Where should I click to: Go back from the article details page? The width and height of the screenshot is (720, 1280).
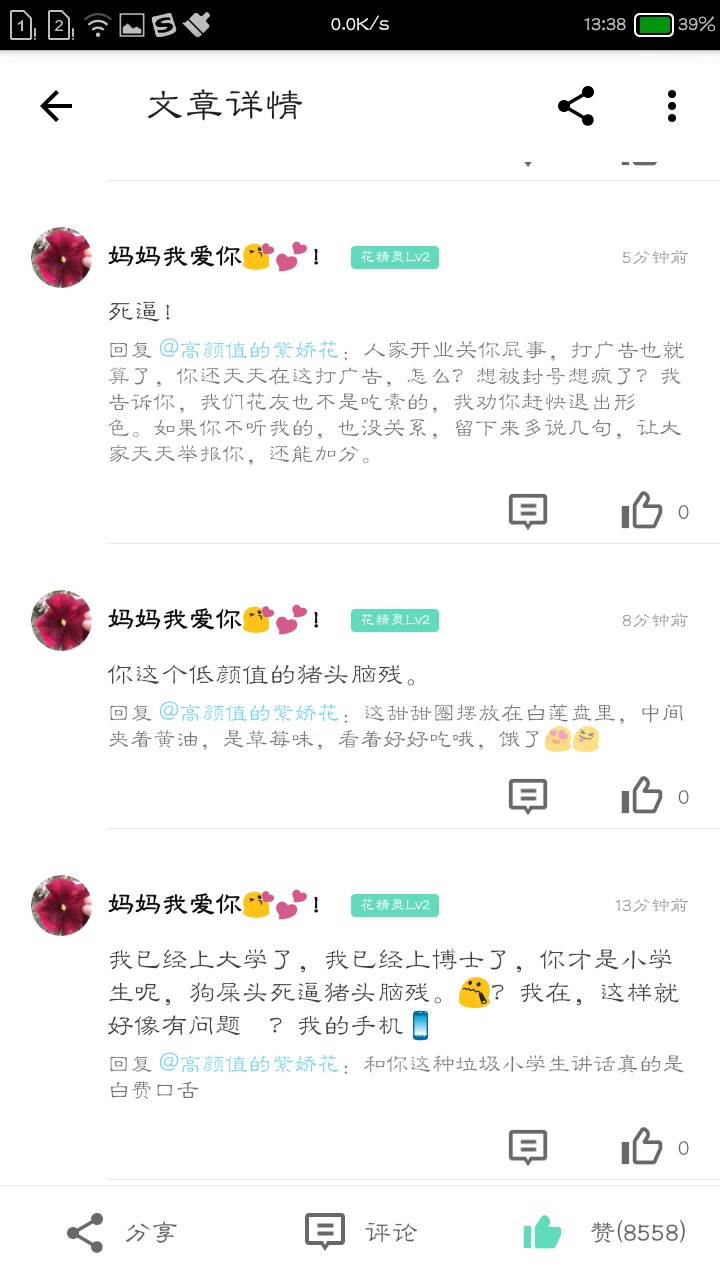pos(56,106)
